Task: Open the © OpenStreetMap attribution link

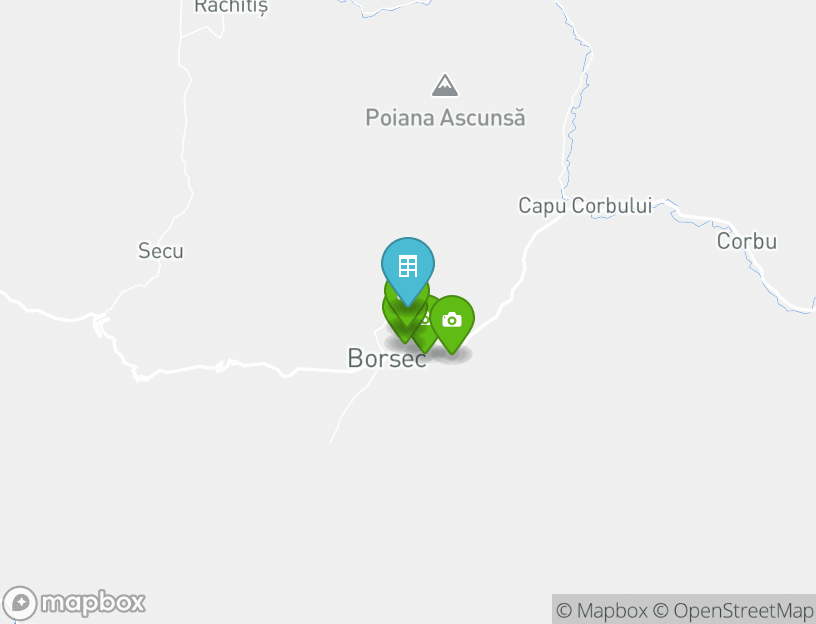Action: coord(733,610)
